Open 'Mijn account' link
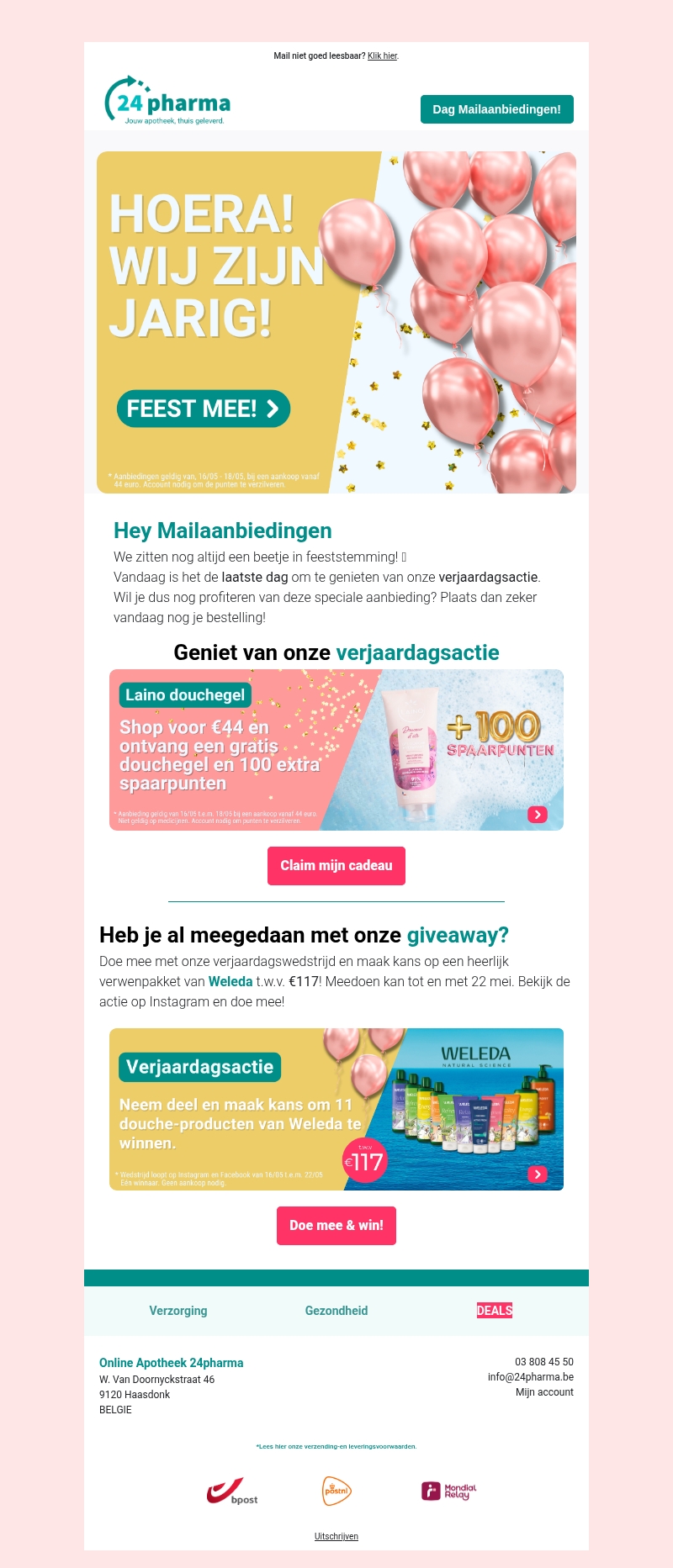Image resolution: width=673 pixels, height=1568 pixels. click(544, 1392)
